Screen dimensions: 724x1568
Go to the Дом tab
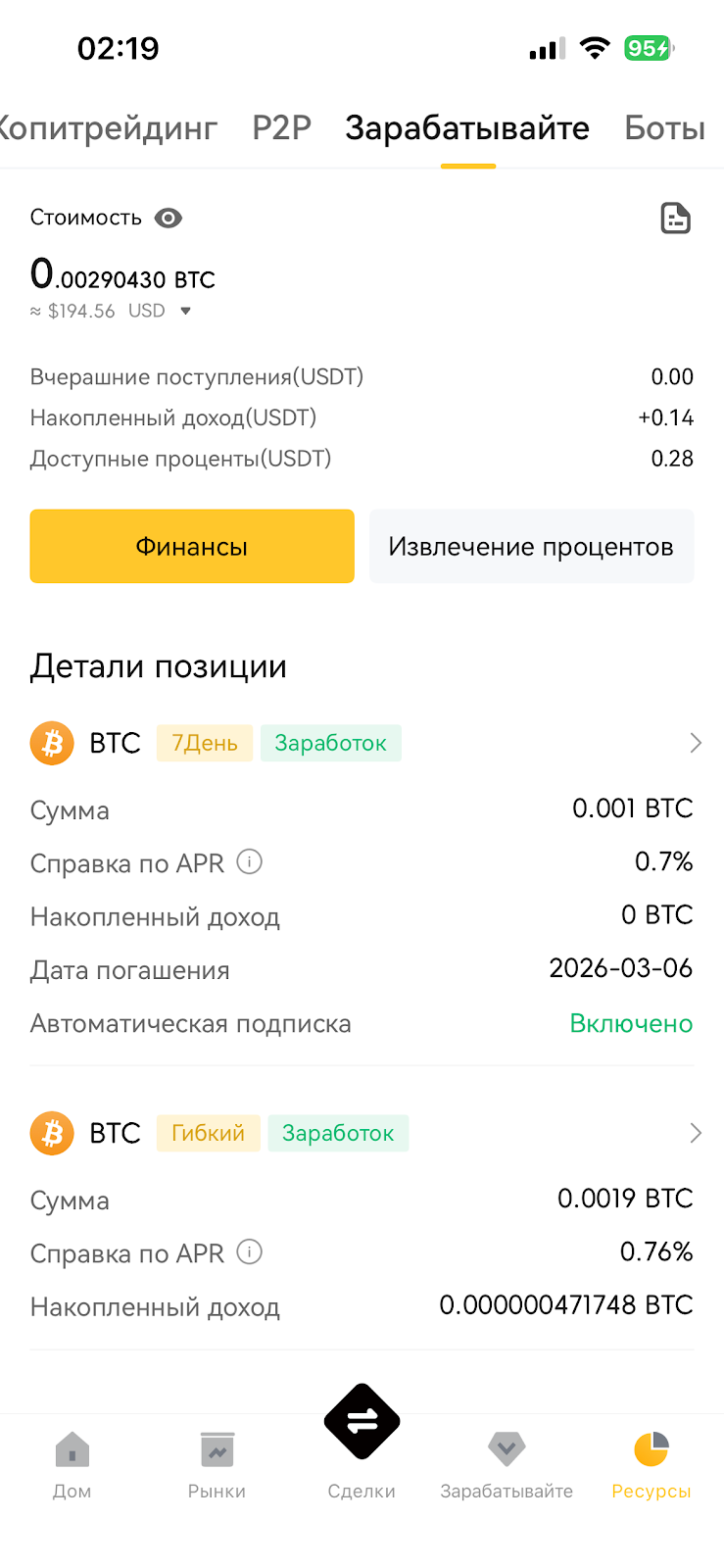click(x=72, y=1466)
